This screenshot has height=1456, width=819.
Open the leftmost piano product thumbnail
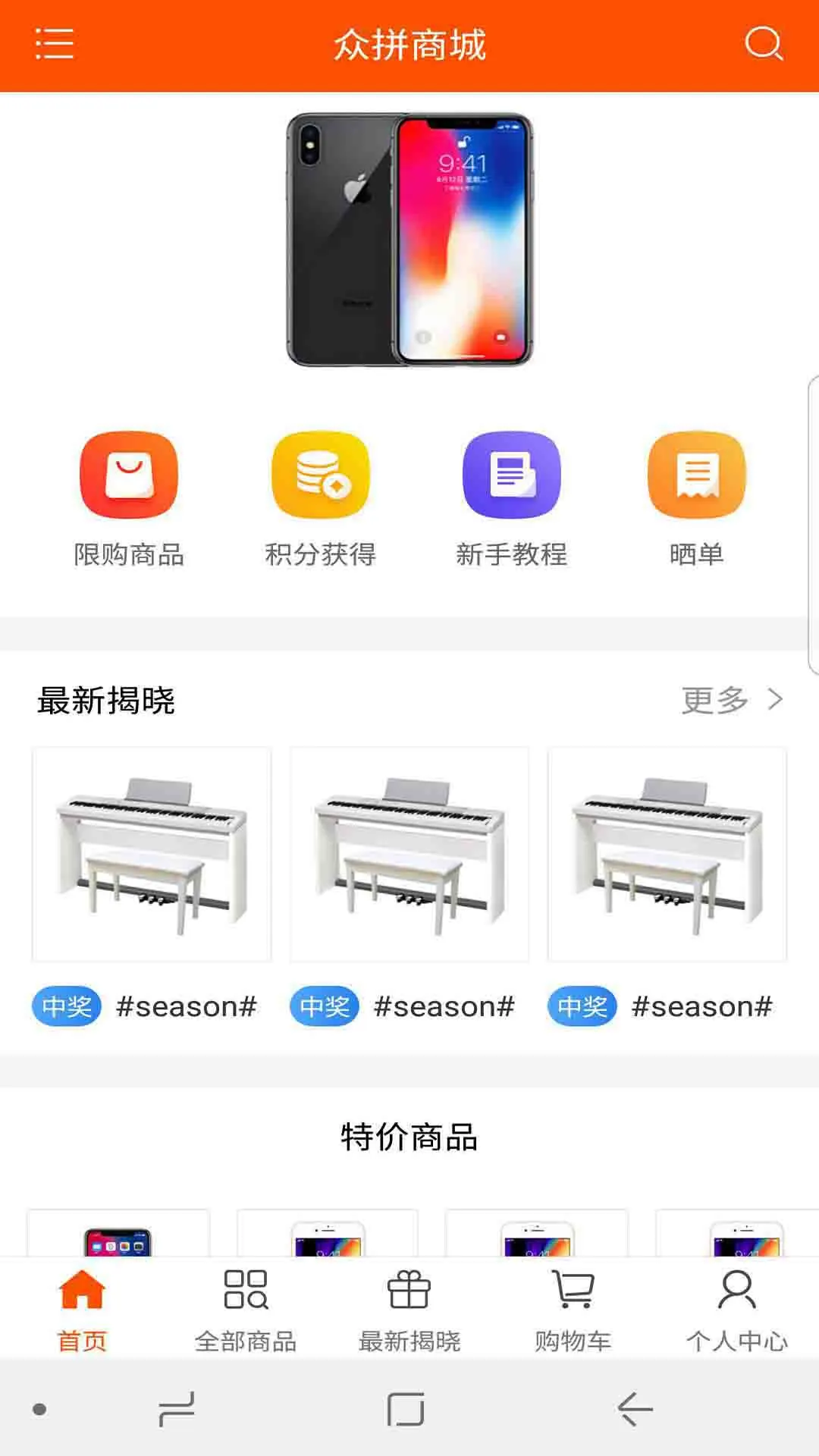pyautogui.click(x=150, y=853)
